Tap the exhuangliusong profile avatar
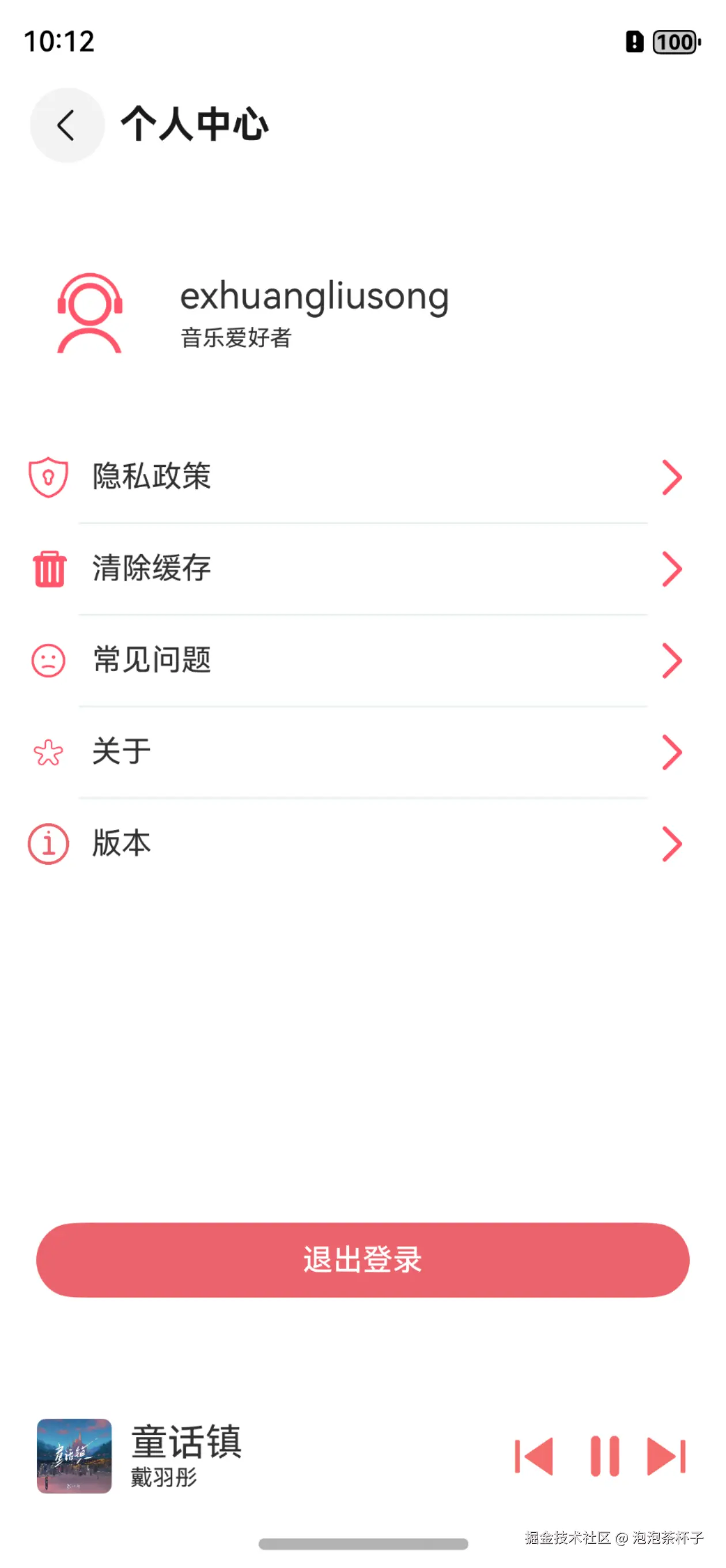Image resolution: width=726 pixels, height=1568 pixels. pos(89,314)
